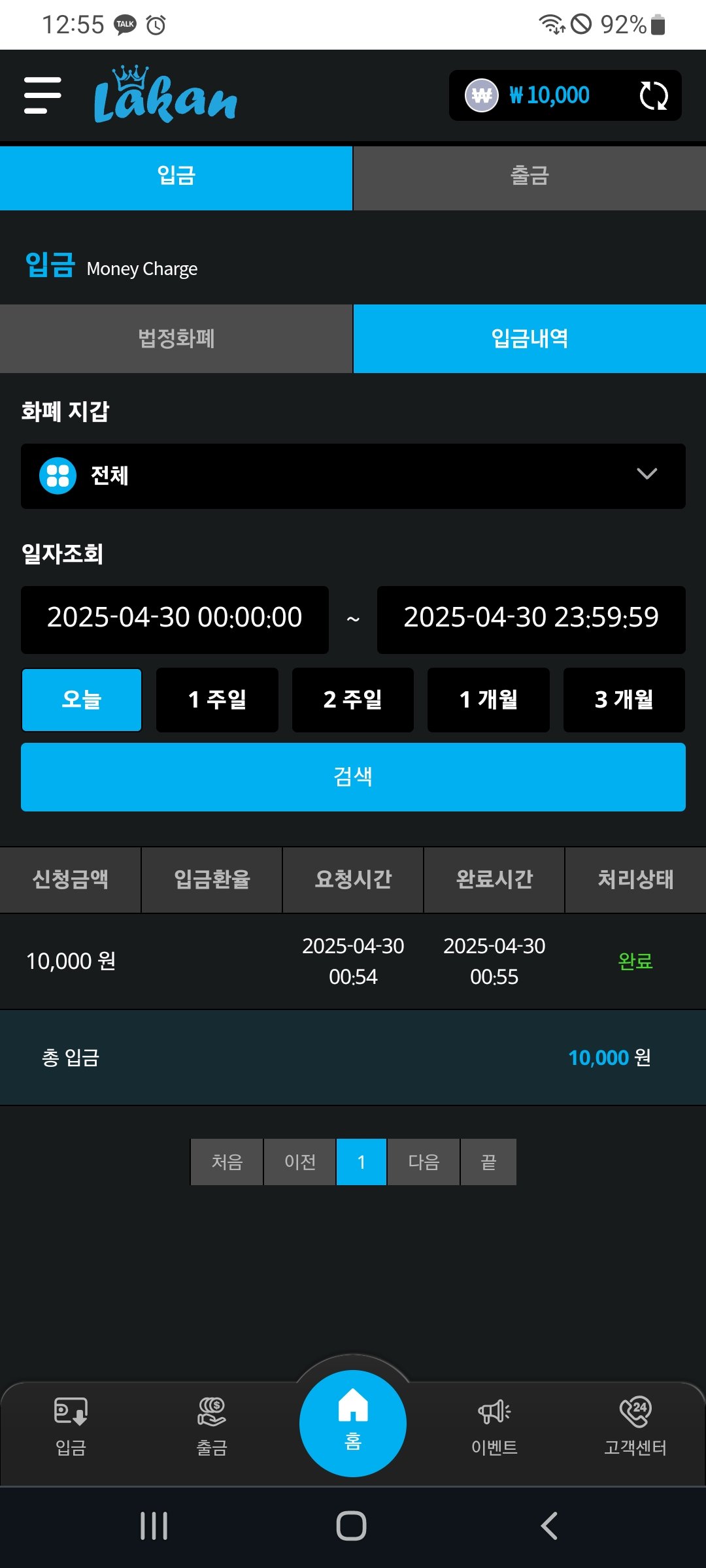The height and width of the screenshot is (1568, 706).
Task: Open 입금 in bottom navigation
Action: 71,1426
